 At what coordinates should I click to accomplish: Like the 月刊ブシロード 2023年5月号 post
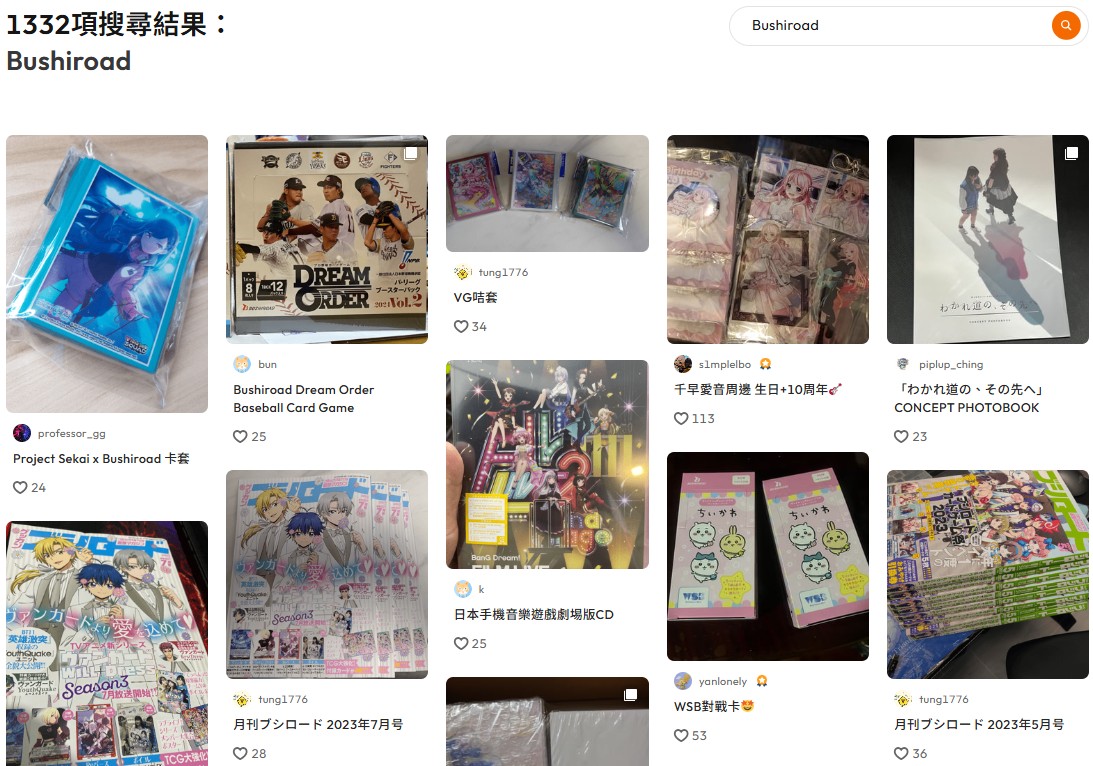pos(901,754)
